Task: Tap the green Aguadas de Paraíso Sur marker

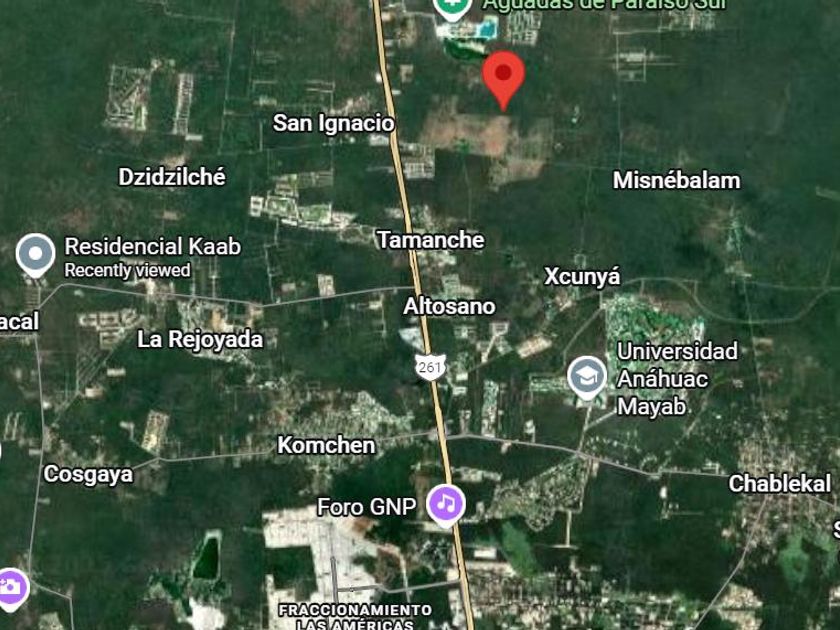Action: coord(452,6)
